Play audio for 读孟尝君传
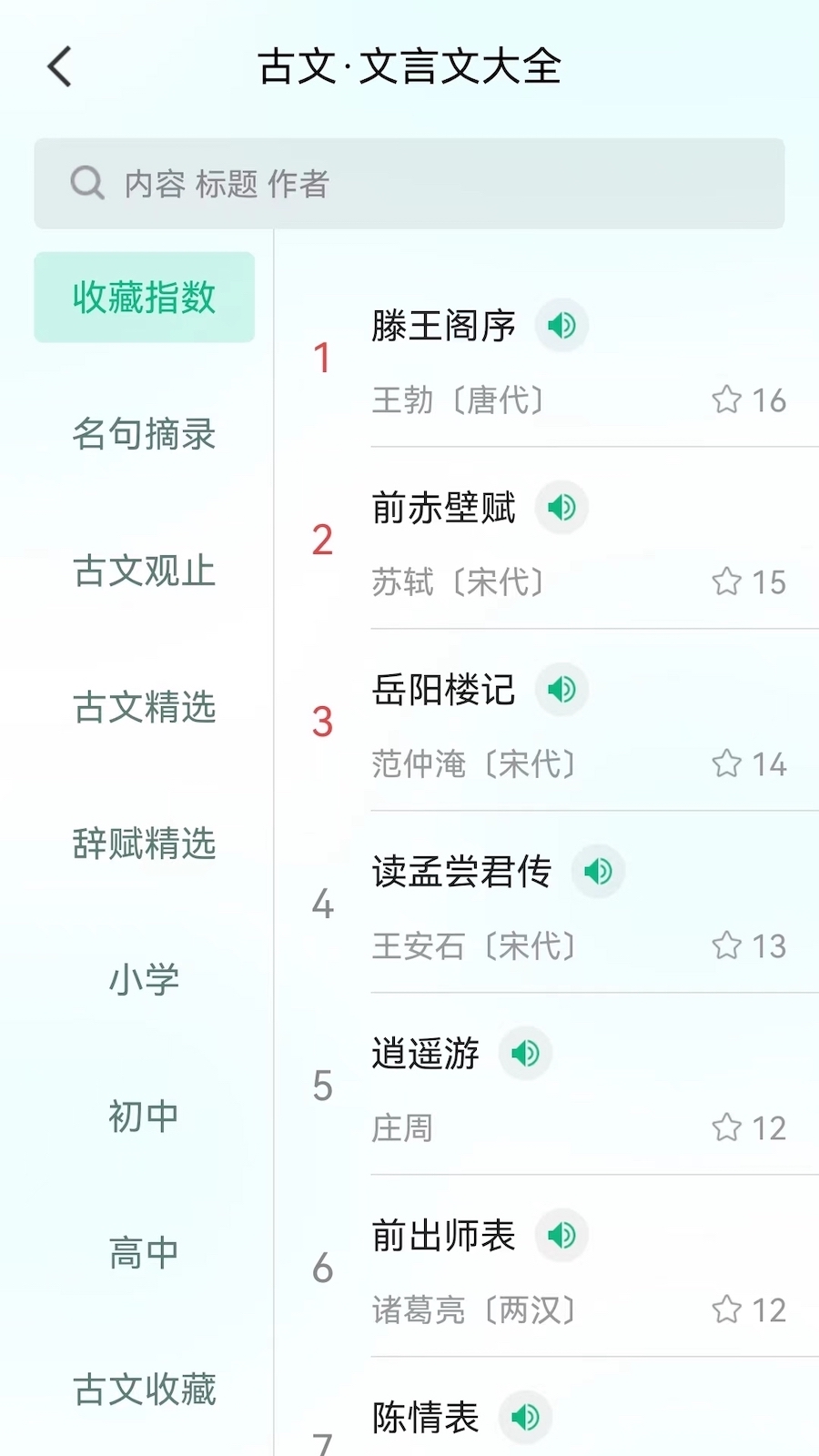Viewport: 819px width, 1456px height. coord(598,871)
